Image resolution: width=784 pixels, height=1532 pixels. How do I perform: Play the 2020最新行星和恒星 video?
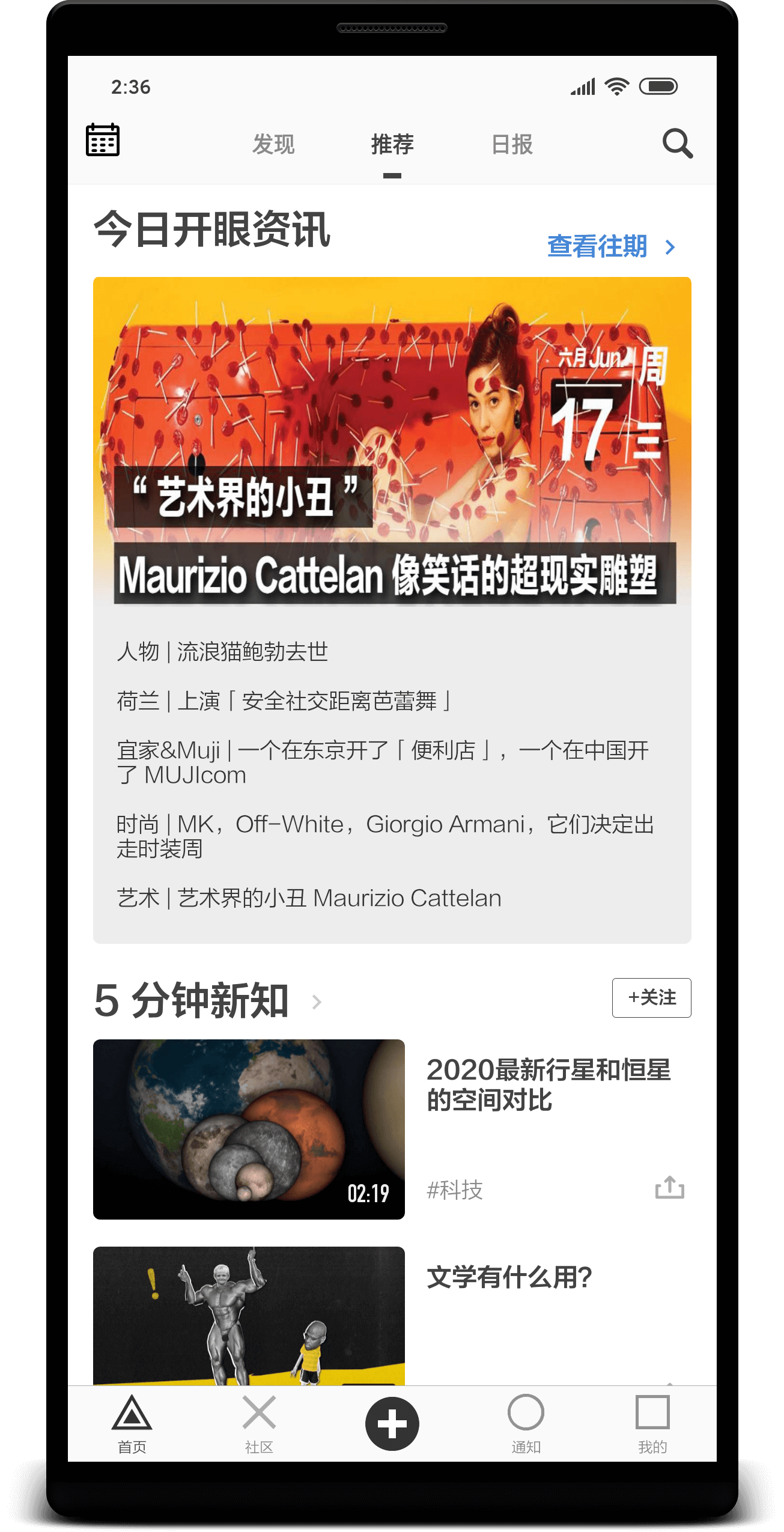[249, 1129]
